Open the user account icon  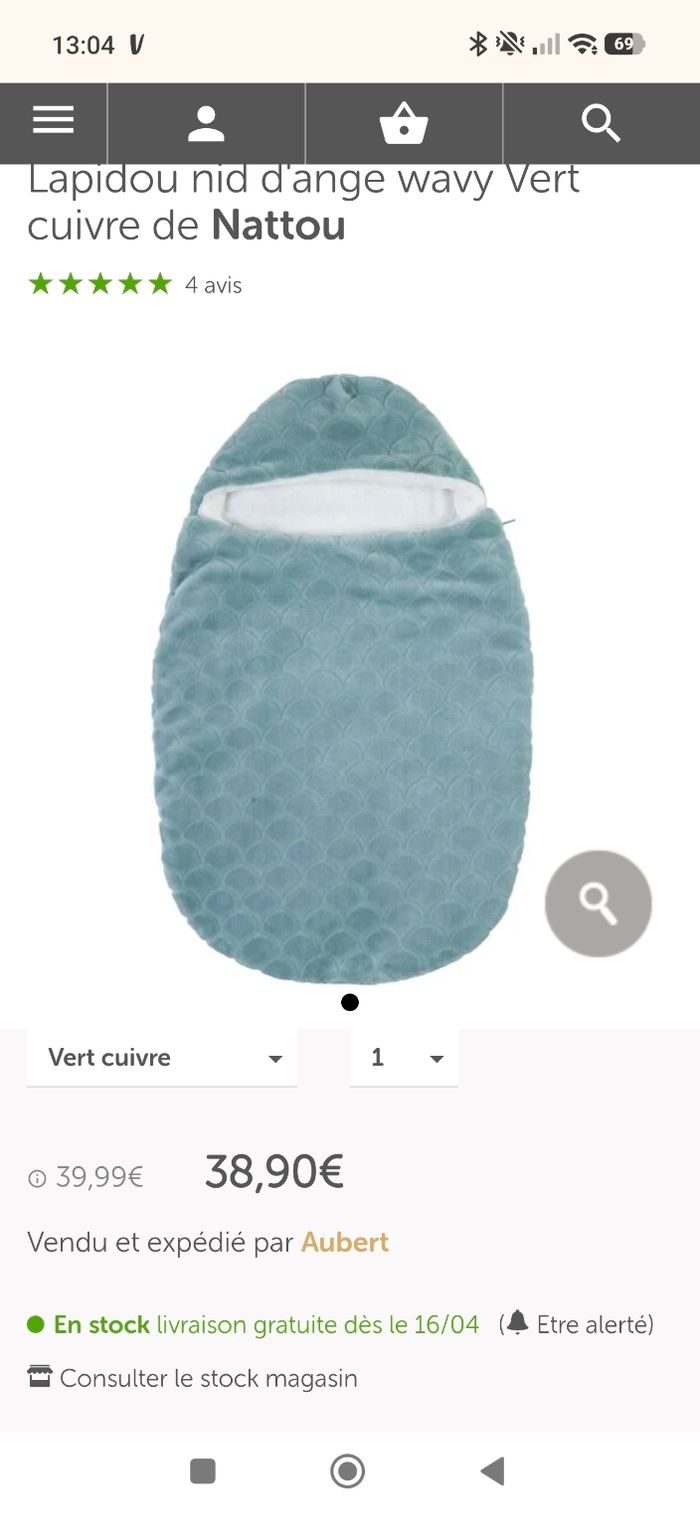click(206, 123)
